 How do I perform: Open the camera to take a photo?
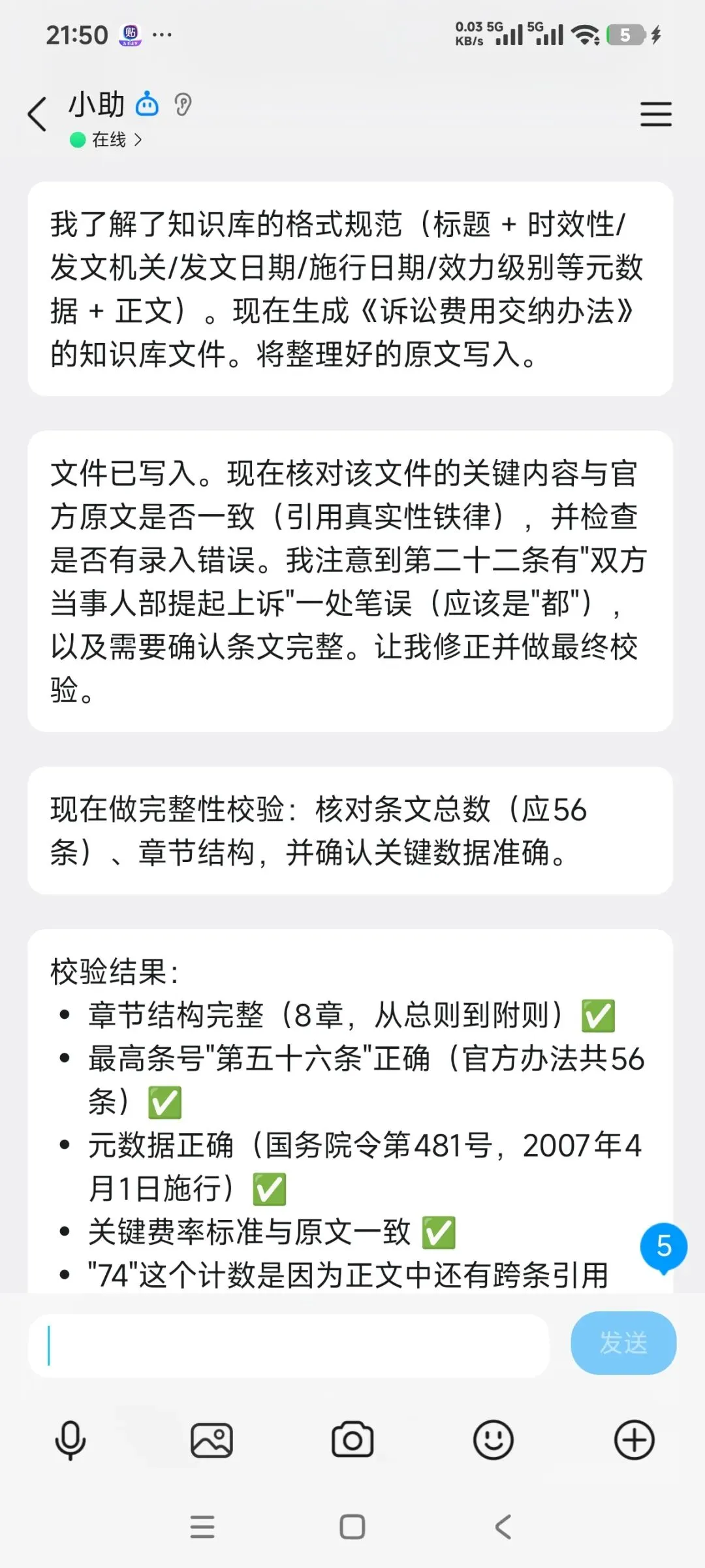click(352, 1440)
